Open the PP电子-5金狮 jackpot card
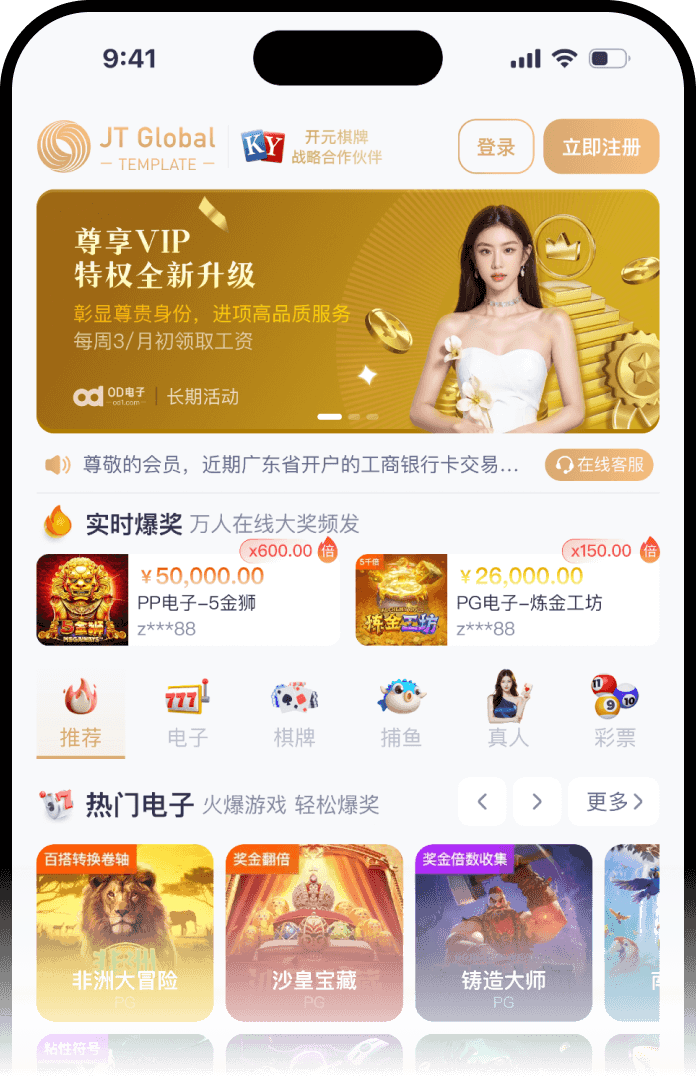Viewport: 696px width, 1080px height. pyautogui.click(x=187, y=599)
